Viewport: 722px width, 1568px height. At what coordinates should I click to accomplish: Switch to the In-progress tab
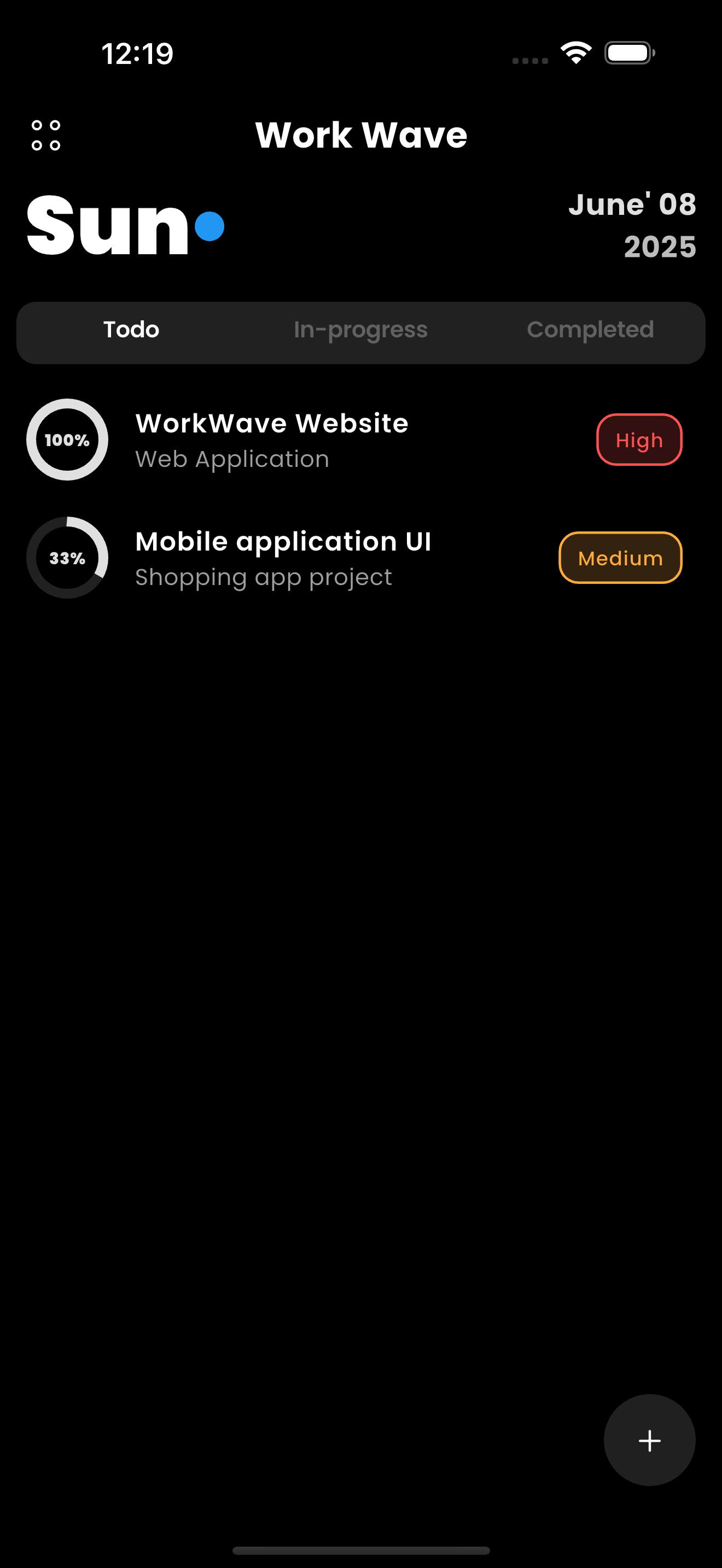[x=360, y=329]
